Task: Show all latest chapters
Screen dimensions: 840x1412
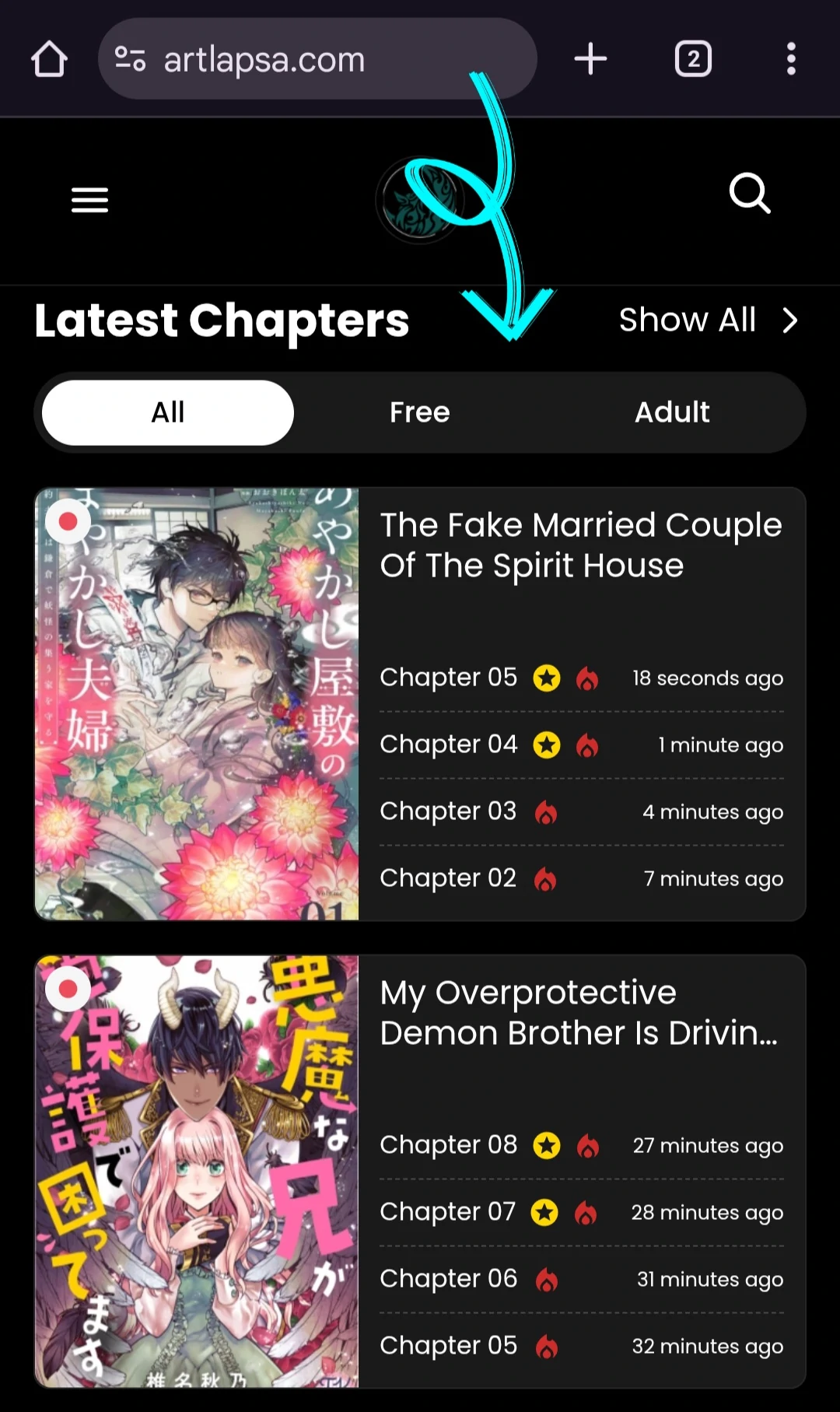Action: click(x=708, y=320)
